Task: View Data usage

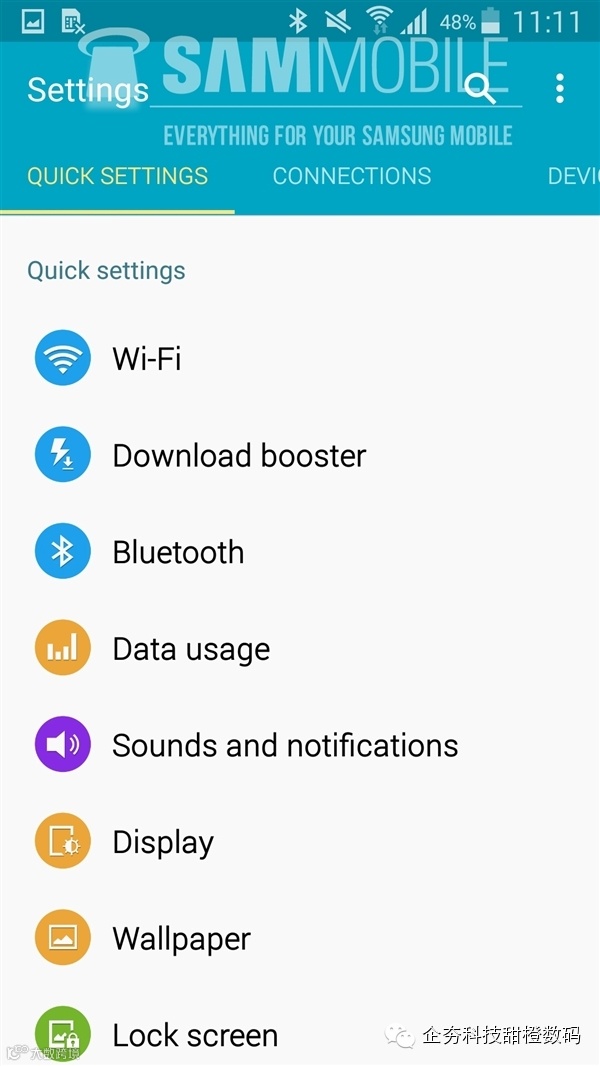Action: [x=191, y=649]
